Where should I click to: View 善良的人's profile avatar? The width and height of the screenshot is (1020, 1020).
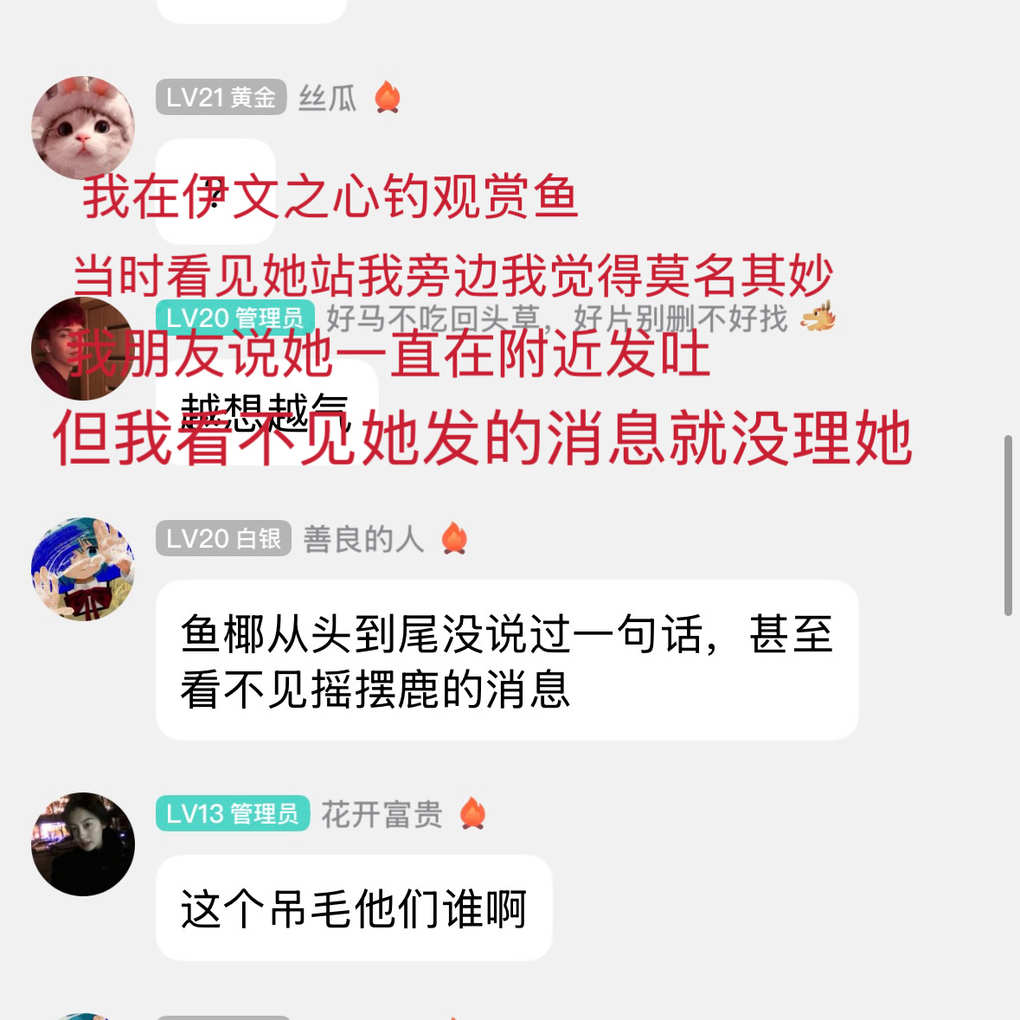(x=82, y=568)
